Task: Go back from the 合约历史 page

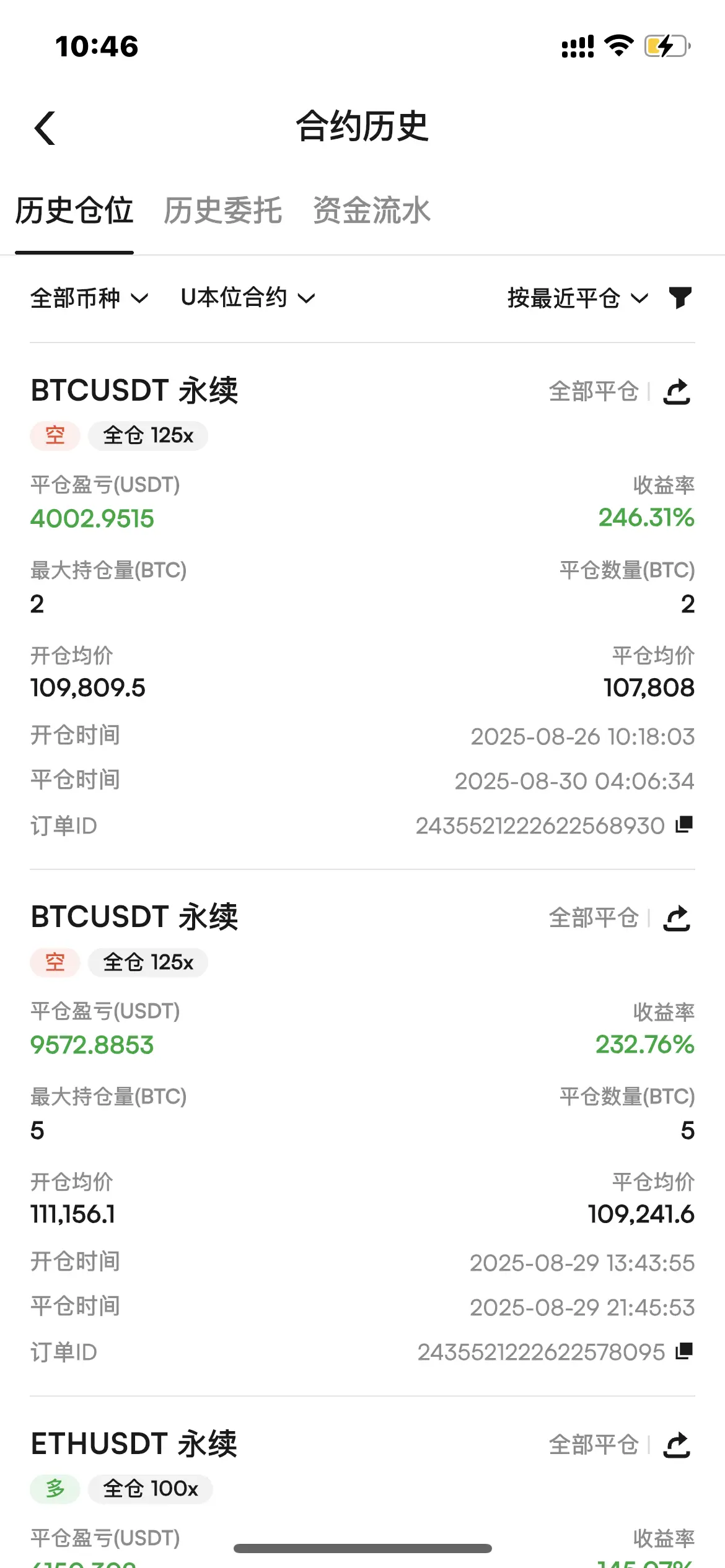Action: coord(45,128)
